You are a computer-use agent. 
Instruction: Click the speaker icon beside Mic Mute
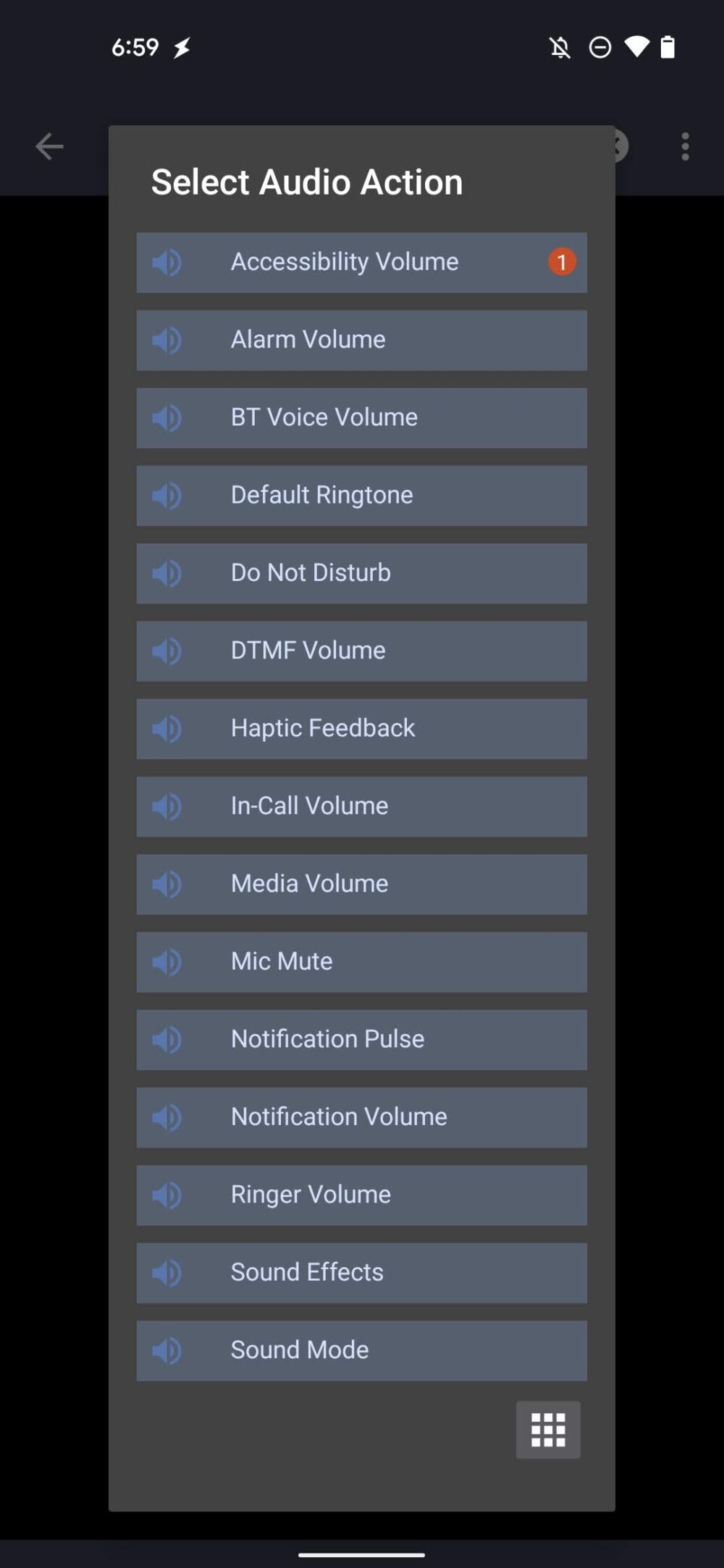click(167, 961)
